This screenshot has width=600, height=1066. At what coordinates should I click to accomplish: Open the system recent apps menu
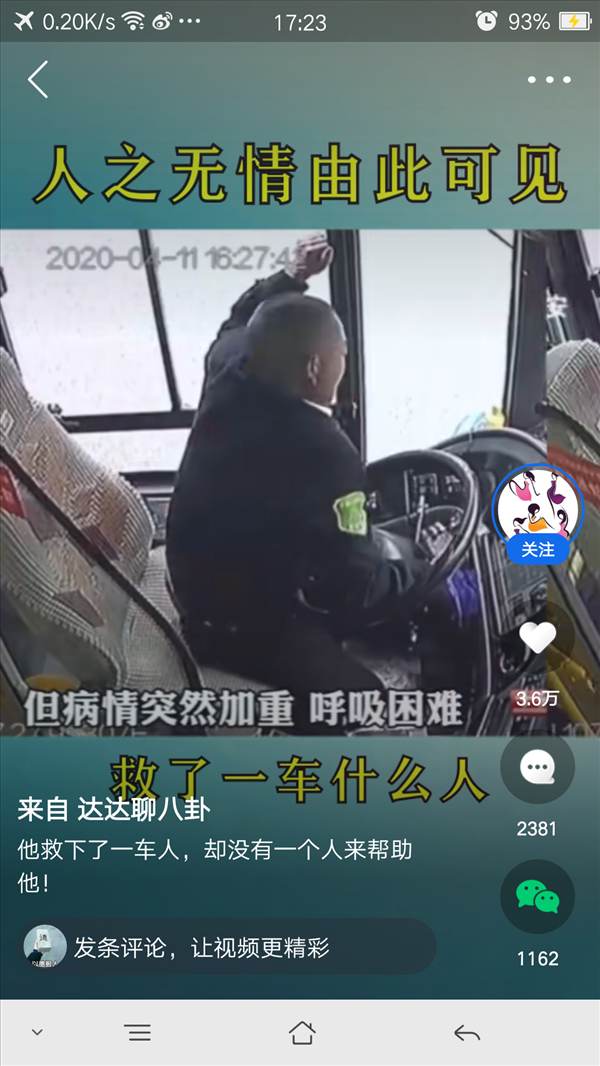[138, 1033]
